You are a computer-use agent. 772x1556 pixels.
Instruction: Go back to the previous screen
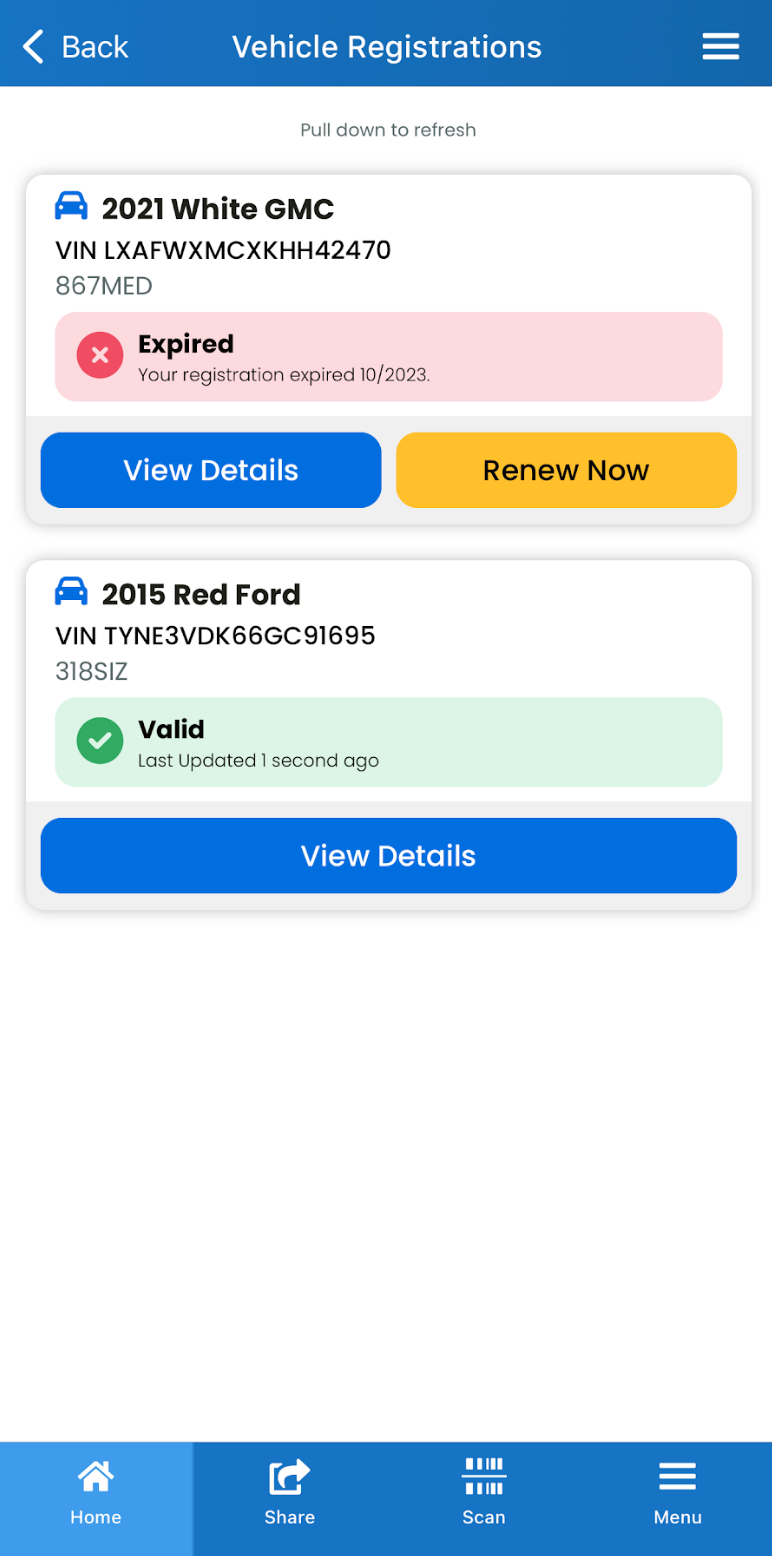(x=76, y=47)
